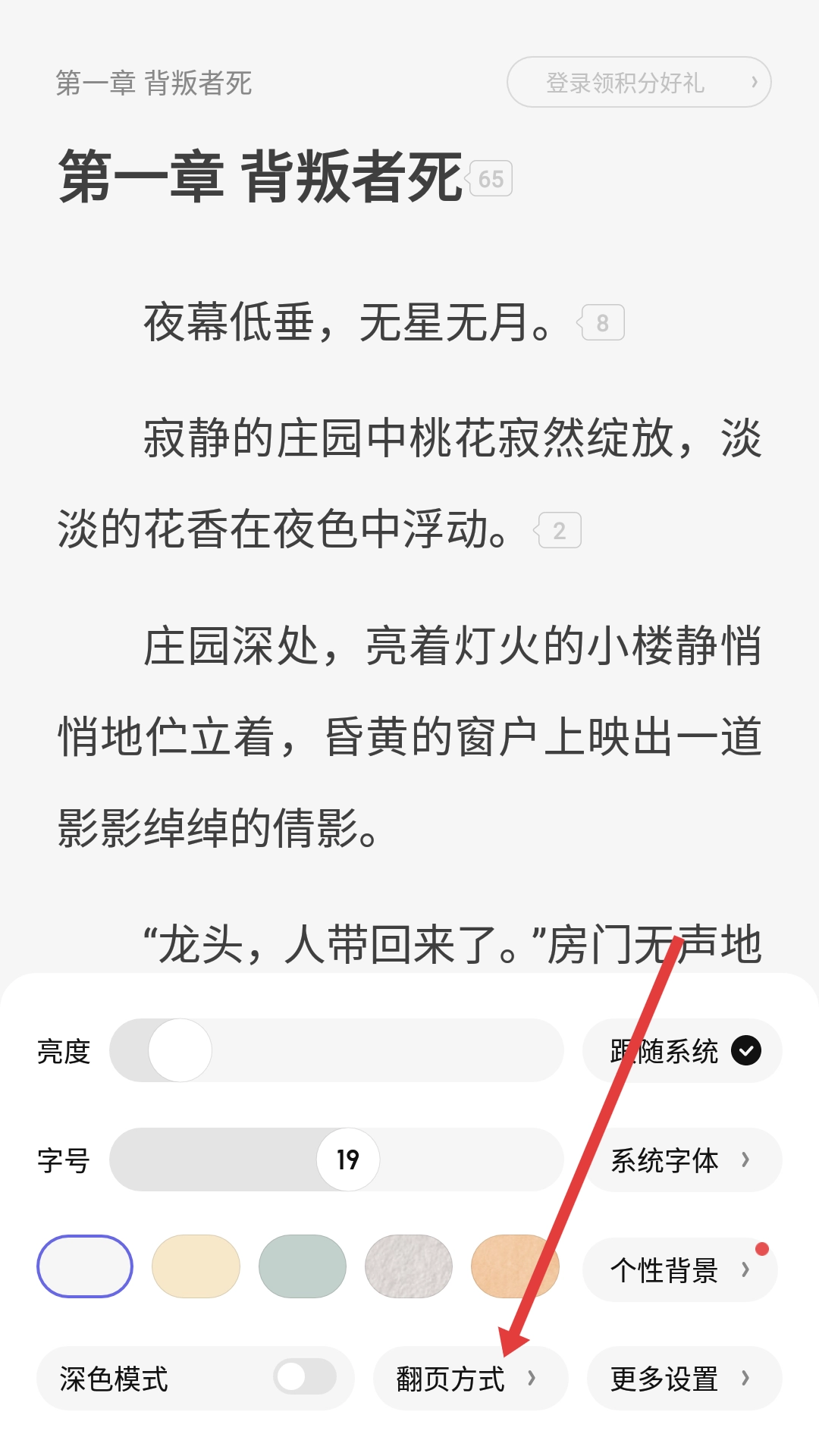Open 更多设置 more settings
Viewport: 819px width, 1456px height.
(x=682, y=1379)
